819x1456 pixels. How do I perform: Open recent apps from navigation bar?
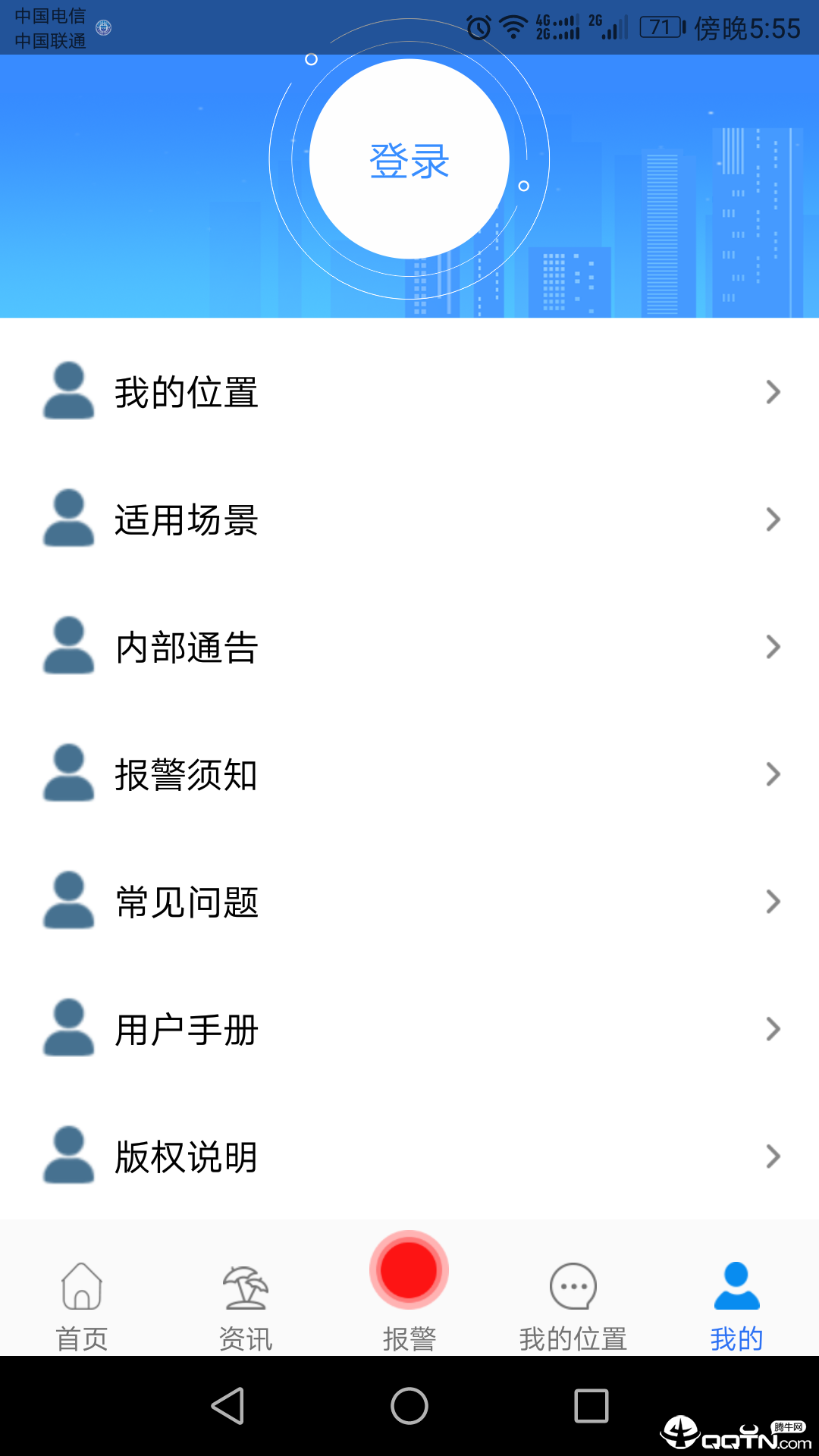pos(591,1406)
